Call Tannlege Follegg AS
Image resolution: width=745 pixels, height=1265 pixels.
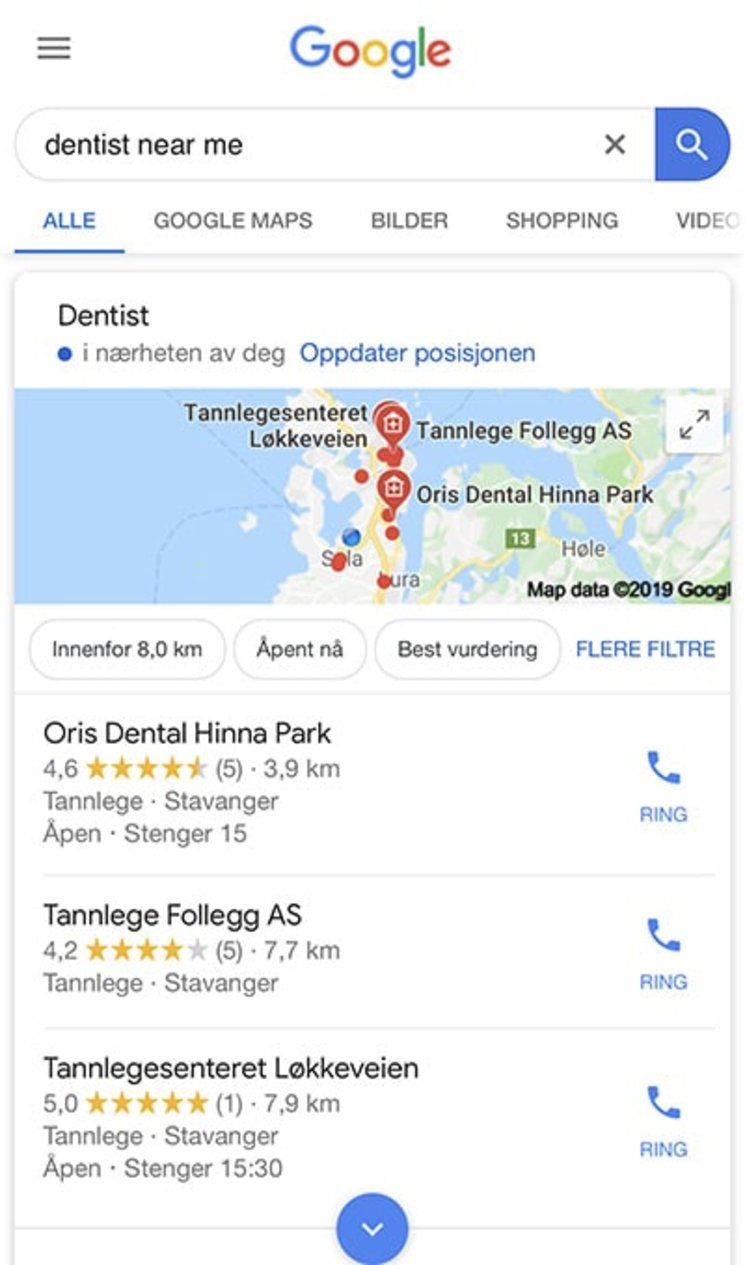663,952
